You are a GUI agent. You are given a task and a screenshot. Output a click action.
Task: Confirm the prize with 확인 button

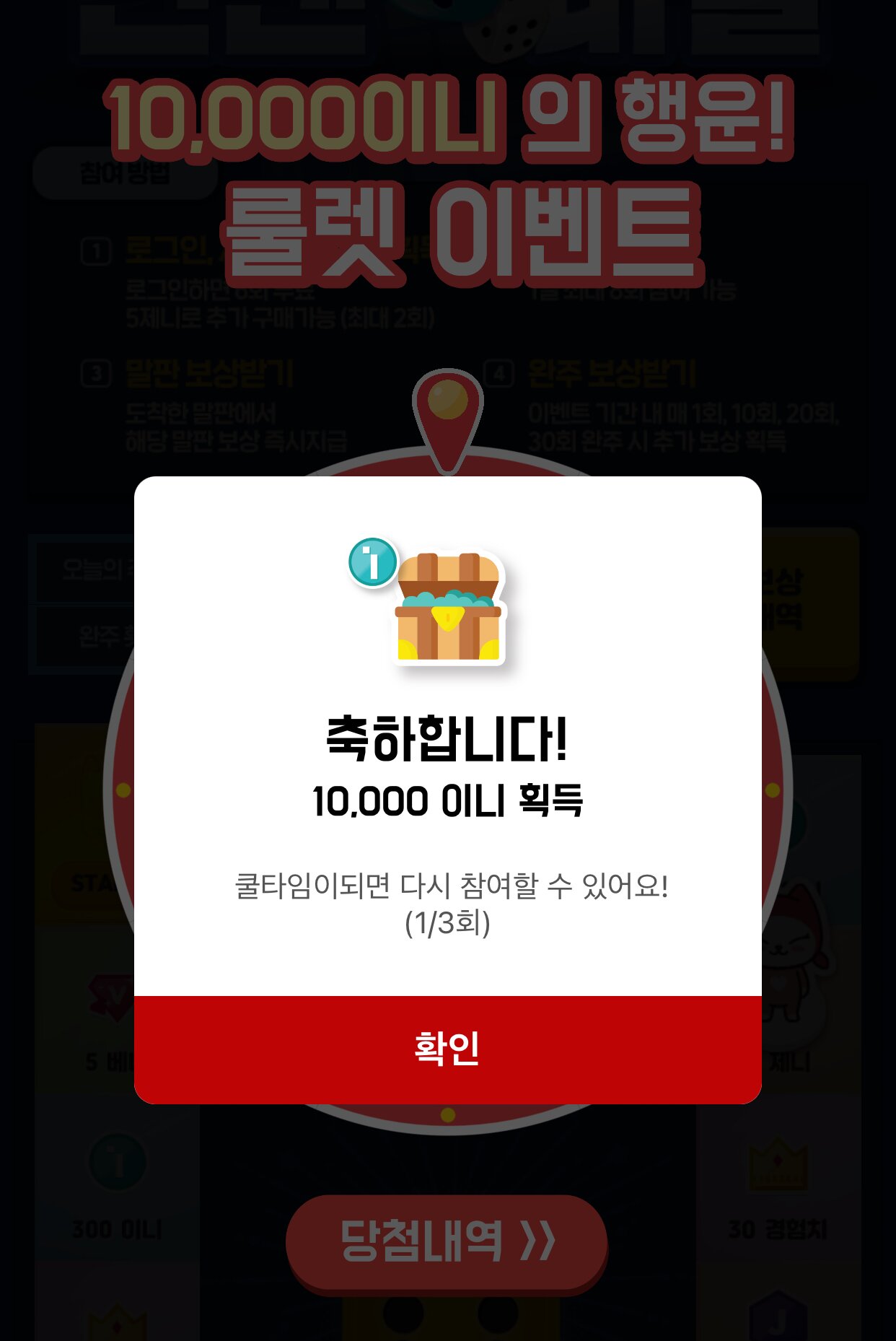coord(447,1049)
